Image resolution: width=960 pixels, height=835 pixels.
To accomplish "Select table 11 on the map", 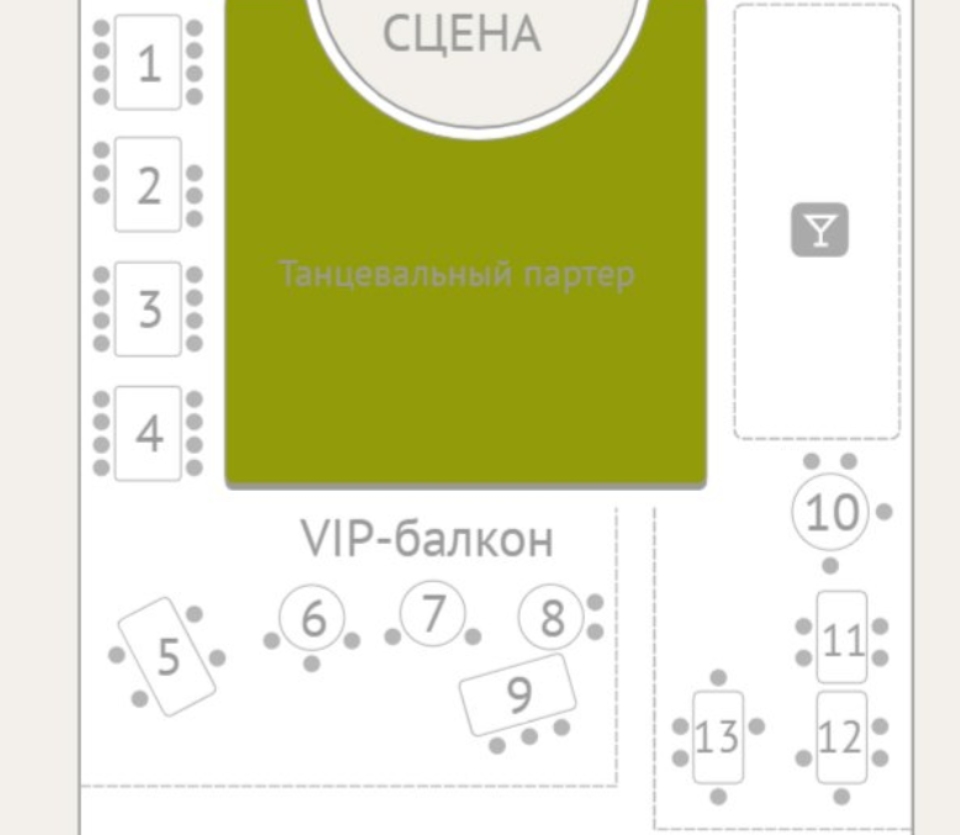I will tap(841, 639).
